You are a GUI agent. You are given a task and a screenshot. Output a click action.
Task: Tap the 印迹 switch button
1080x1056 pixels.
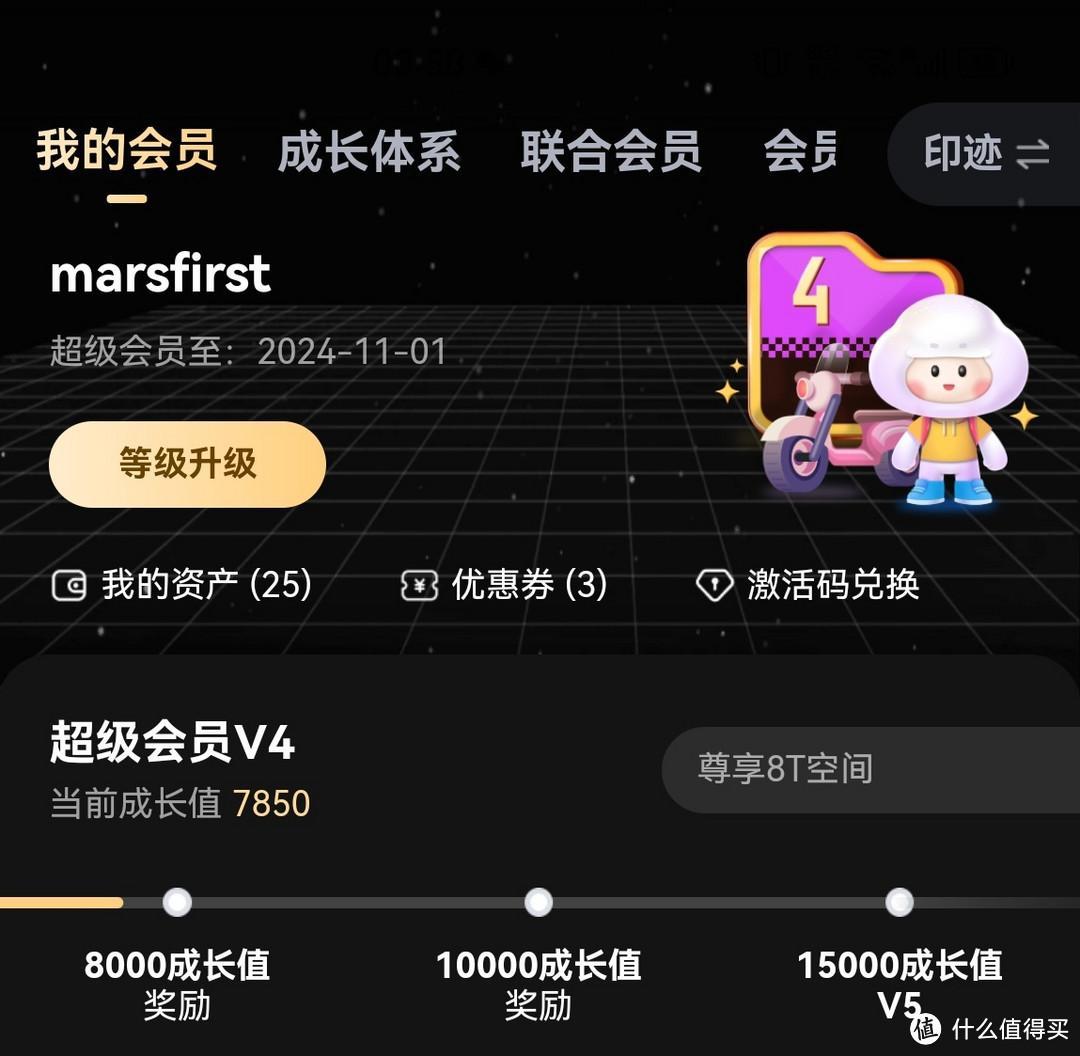[x=985, y=154]
